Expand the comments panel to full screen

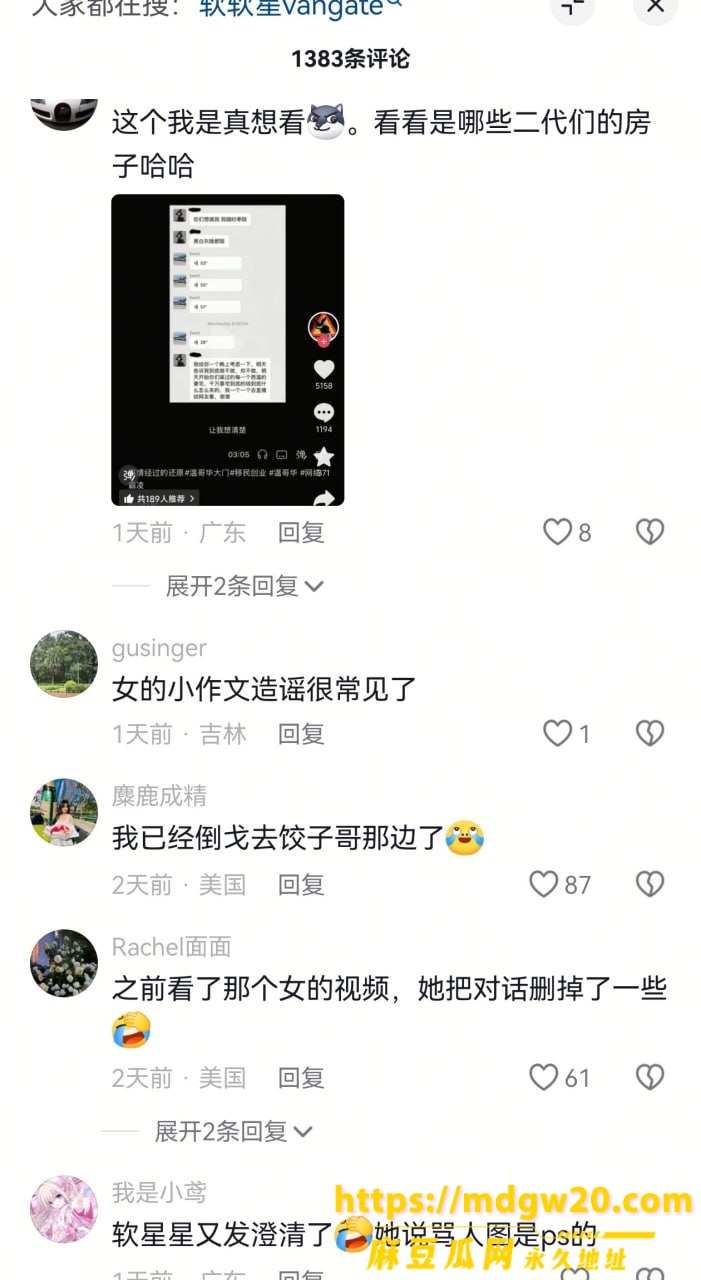pyautogui.click(x=572, y=6)
